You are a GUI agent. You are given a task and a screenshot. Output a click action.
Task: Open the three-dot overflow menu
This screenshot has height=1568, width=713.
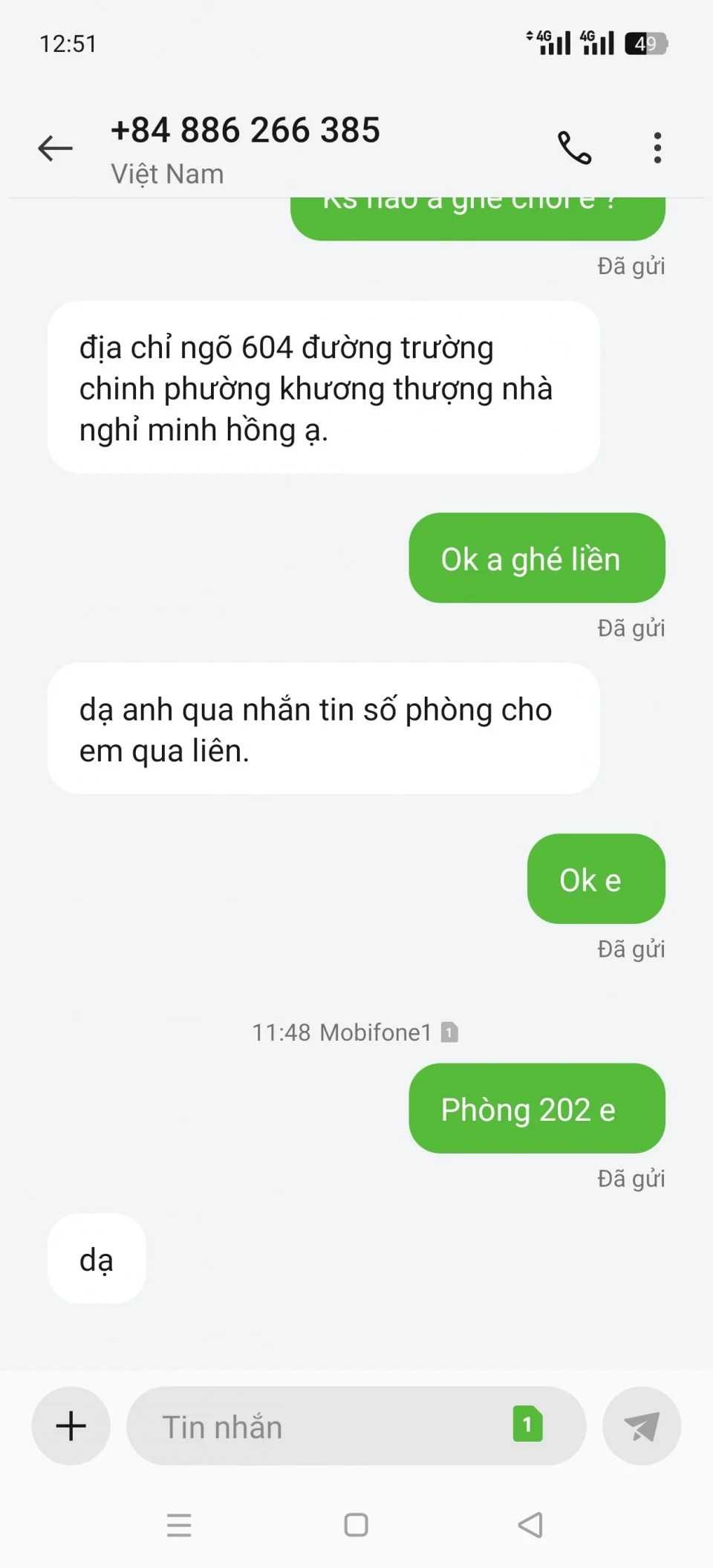click(657, 148)
